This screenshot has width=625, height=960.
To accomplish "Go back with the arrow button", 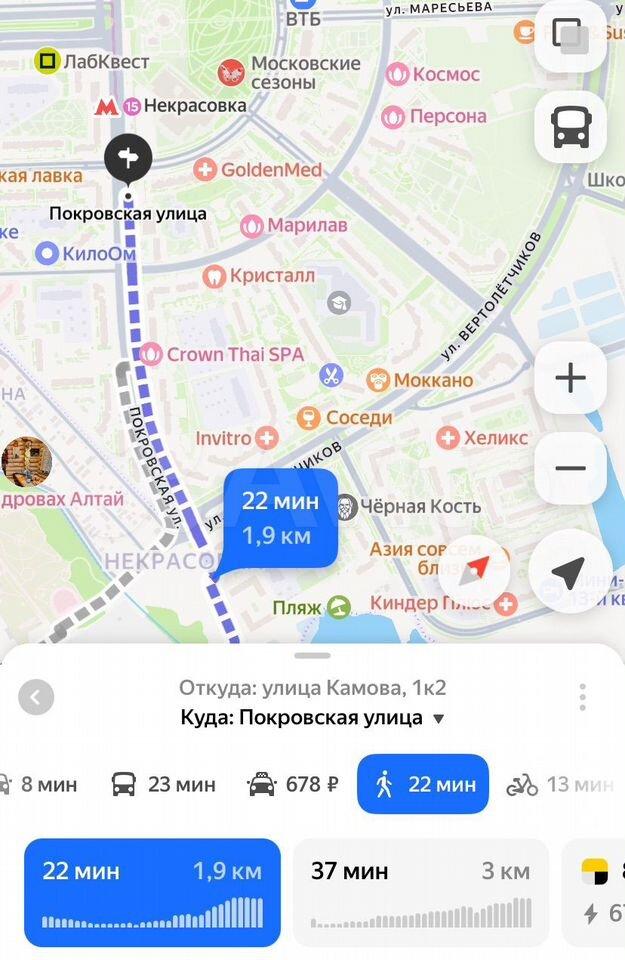I will pos(36,697).
